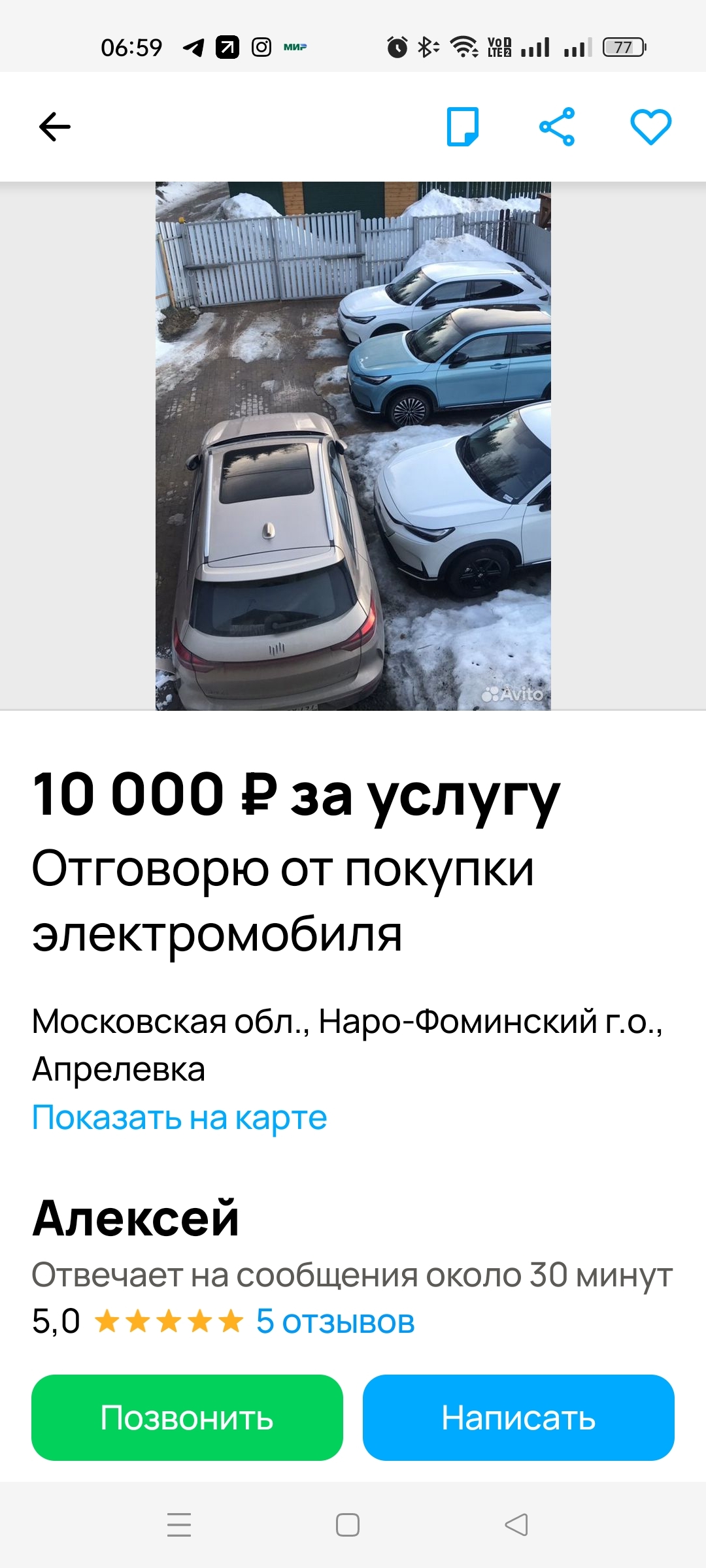
Task: Go to home screen via navigation bar
Action: coord(348,1525)
